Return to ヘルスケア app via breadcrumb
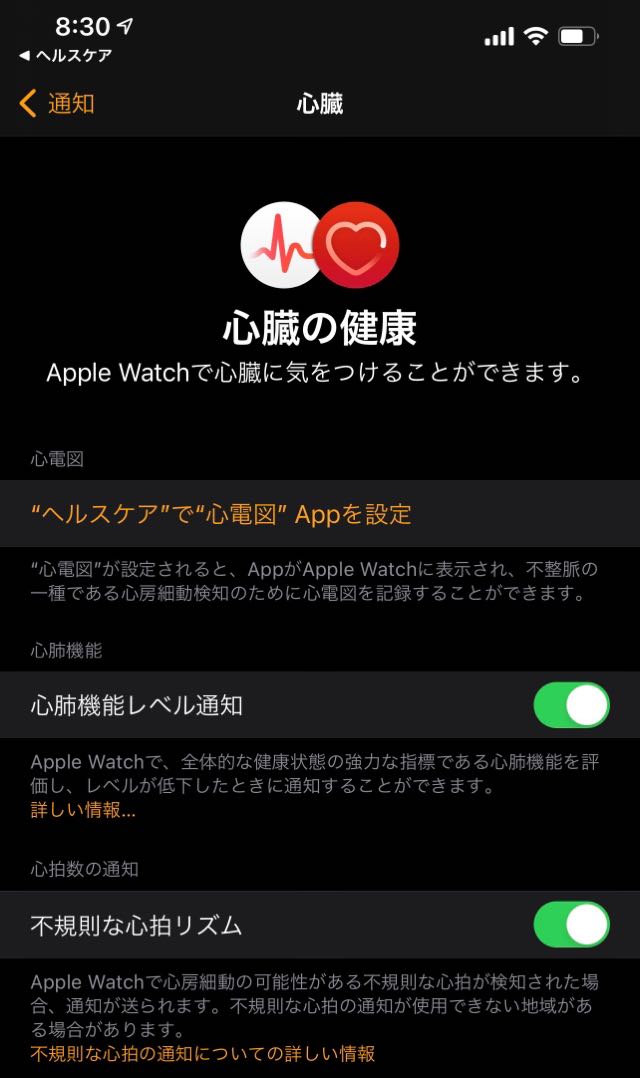The width and height of the screenshot is (640, 1078). [x=65, y=56]
